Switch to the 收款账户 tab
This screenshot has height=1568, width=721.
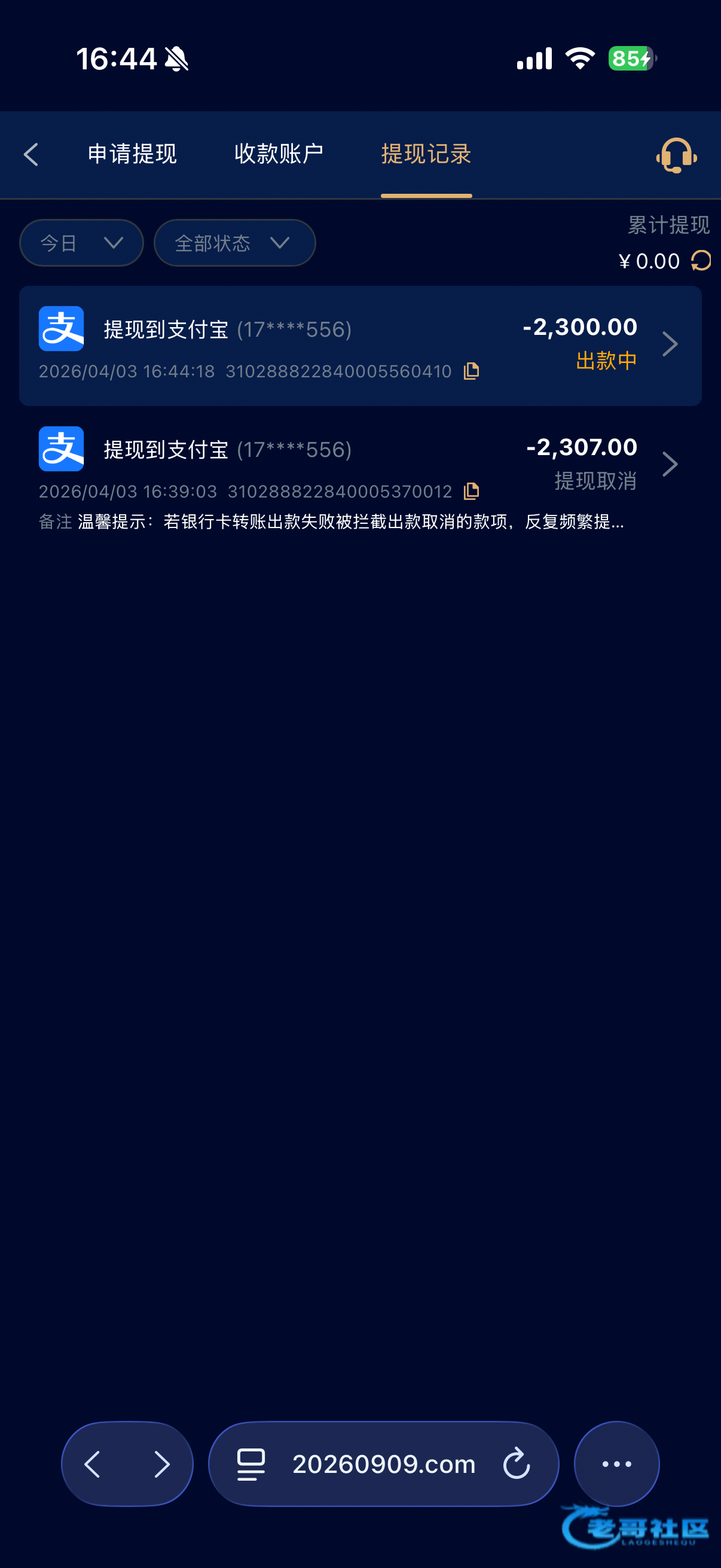279,154
